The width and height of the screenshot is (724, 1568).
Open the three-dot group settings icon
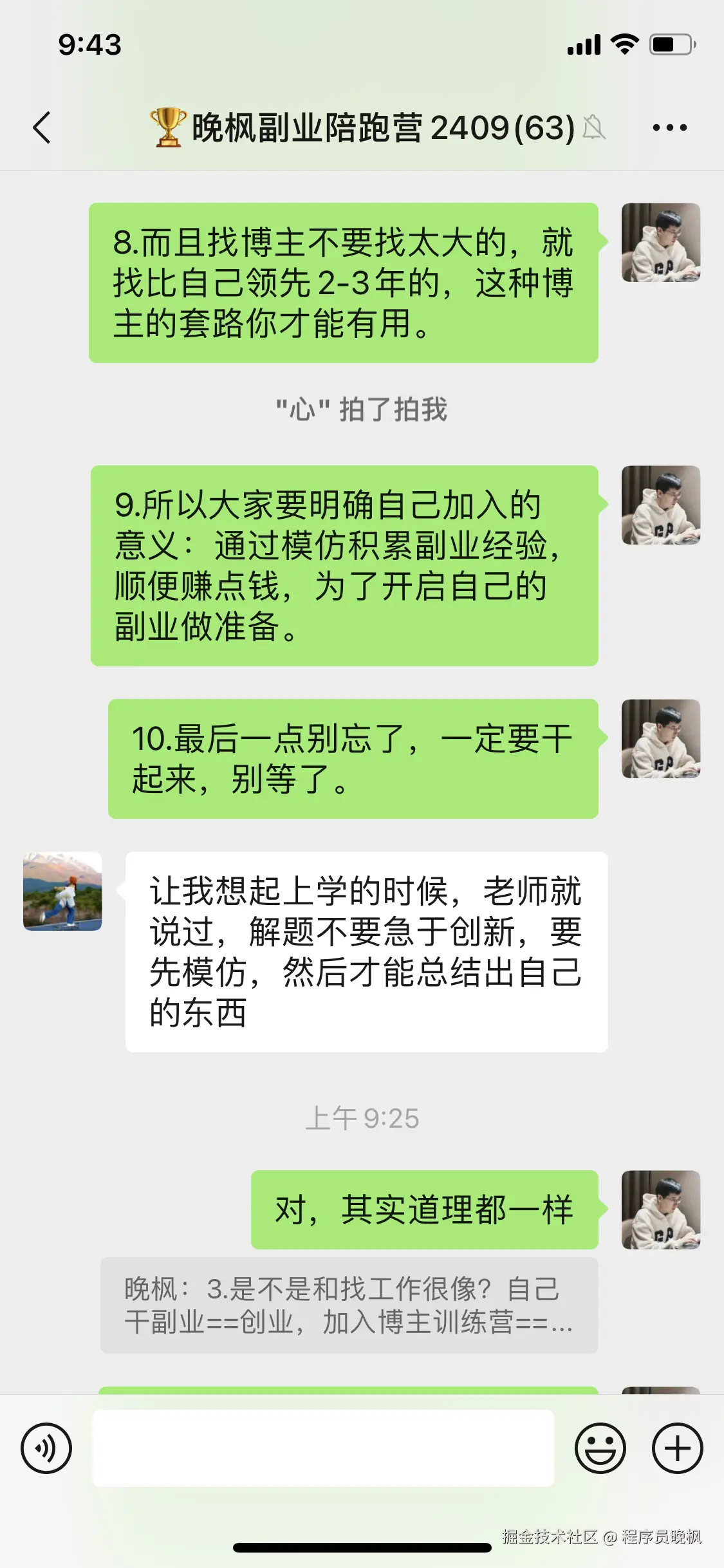coord(668,127)
